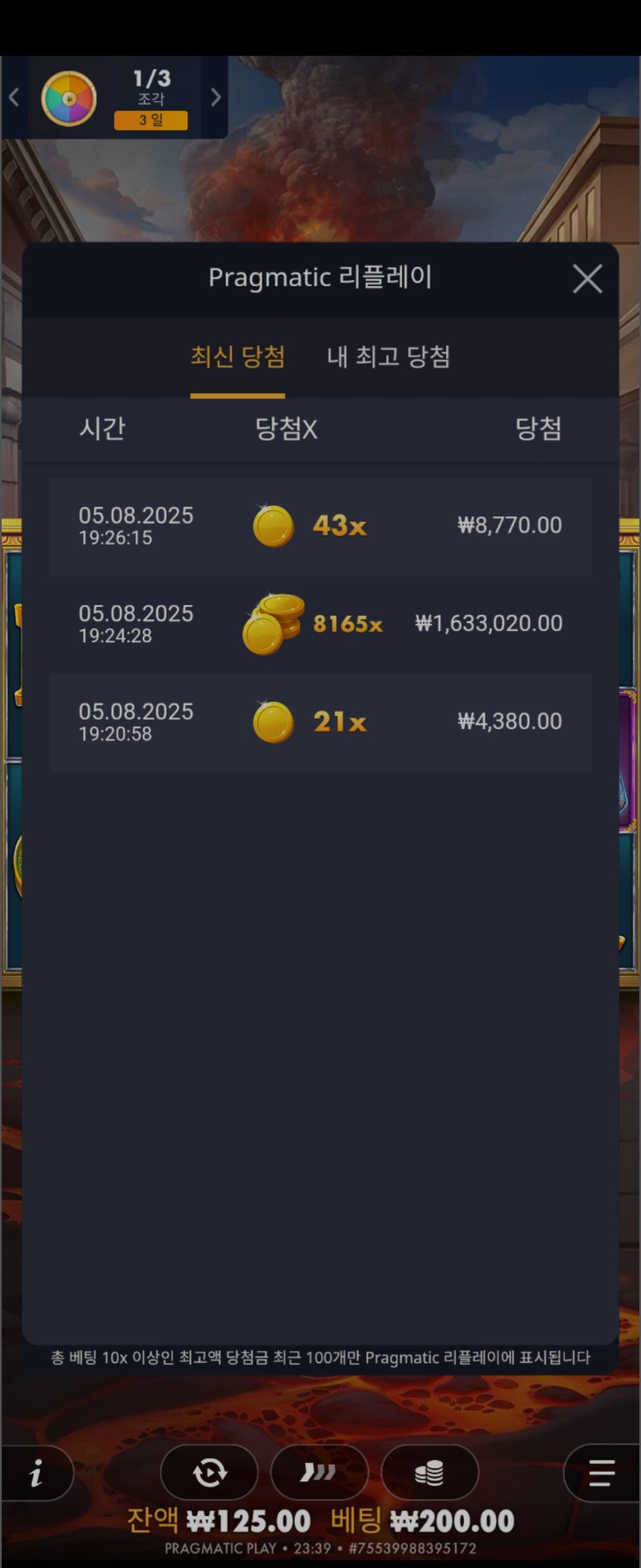
Task: Select the 최신 당첨 tab
Action: 238,357
